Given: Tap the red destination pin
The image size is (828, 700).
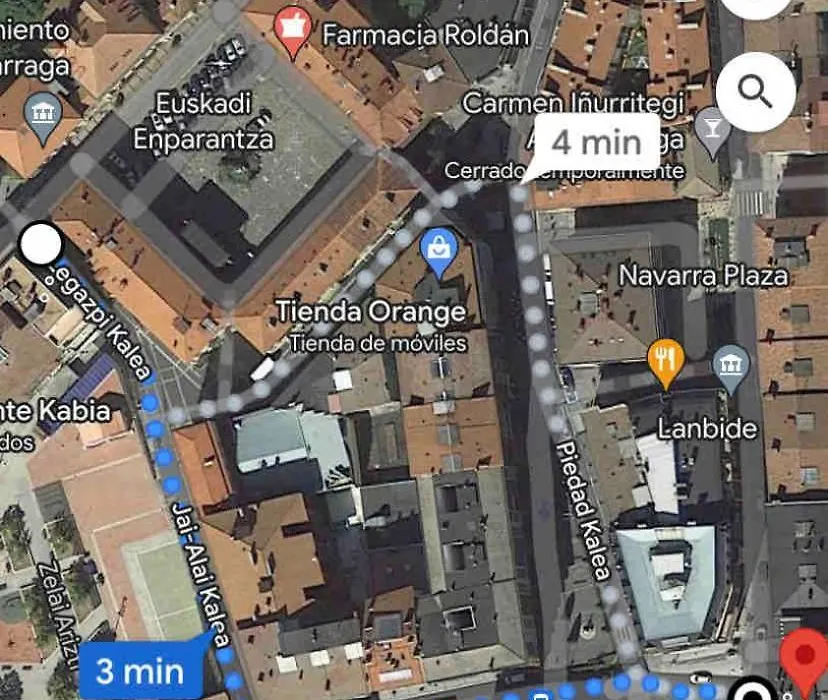Looking at the screenshot, I should (802, 658).
